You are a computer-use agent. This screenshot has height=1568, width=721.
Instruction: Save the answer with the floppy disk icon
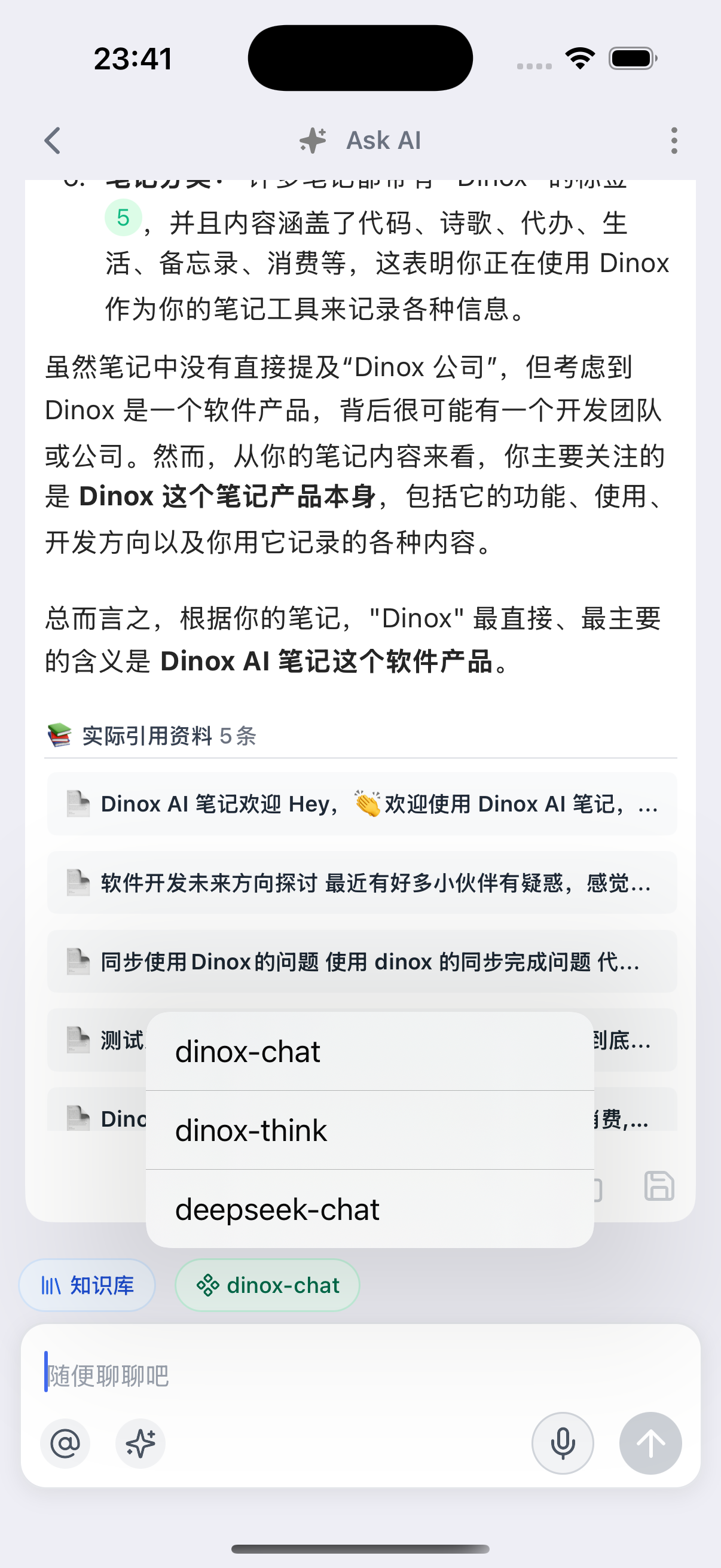coord(659,1186)
